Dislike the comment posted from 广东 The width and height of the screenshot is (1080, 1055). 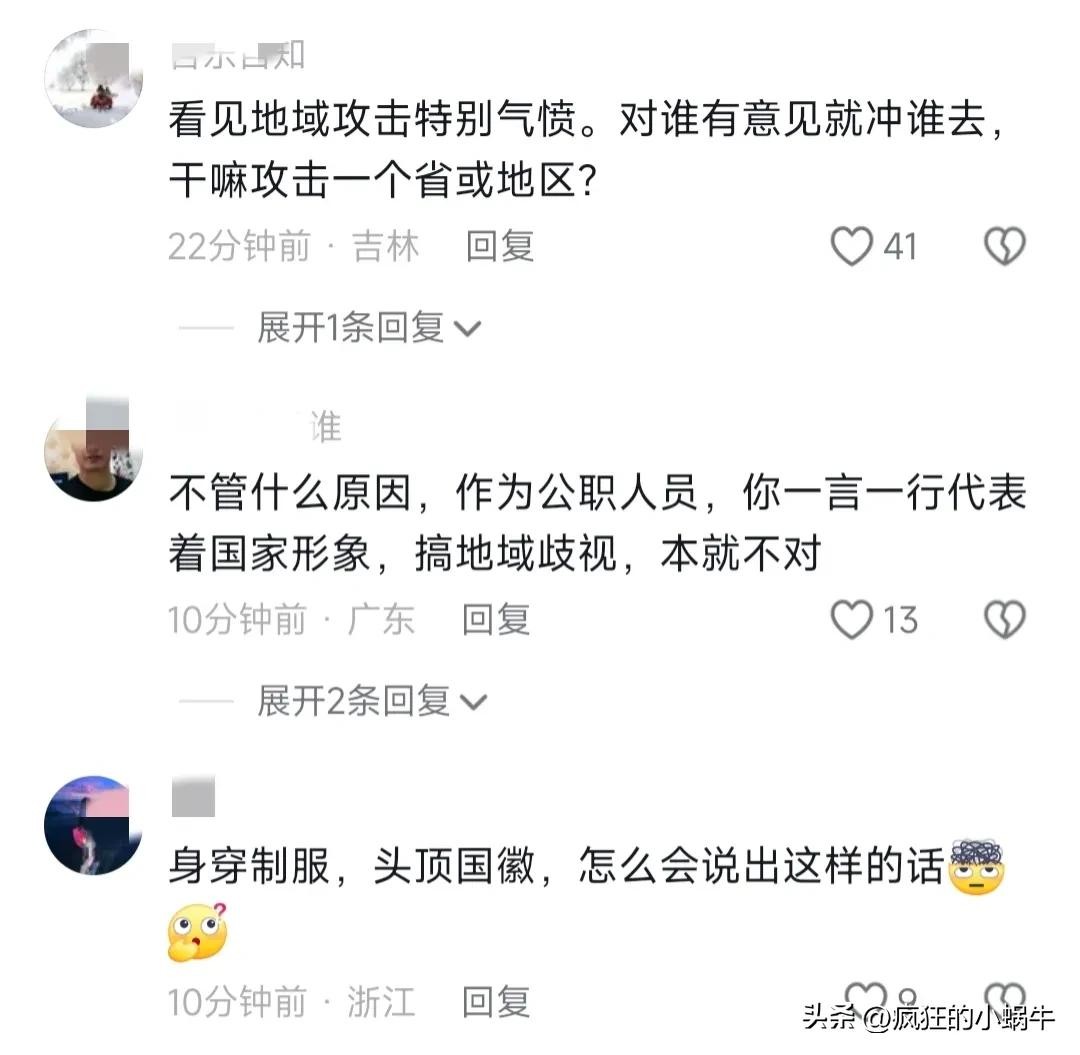(1004, 621)
